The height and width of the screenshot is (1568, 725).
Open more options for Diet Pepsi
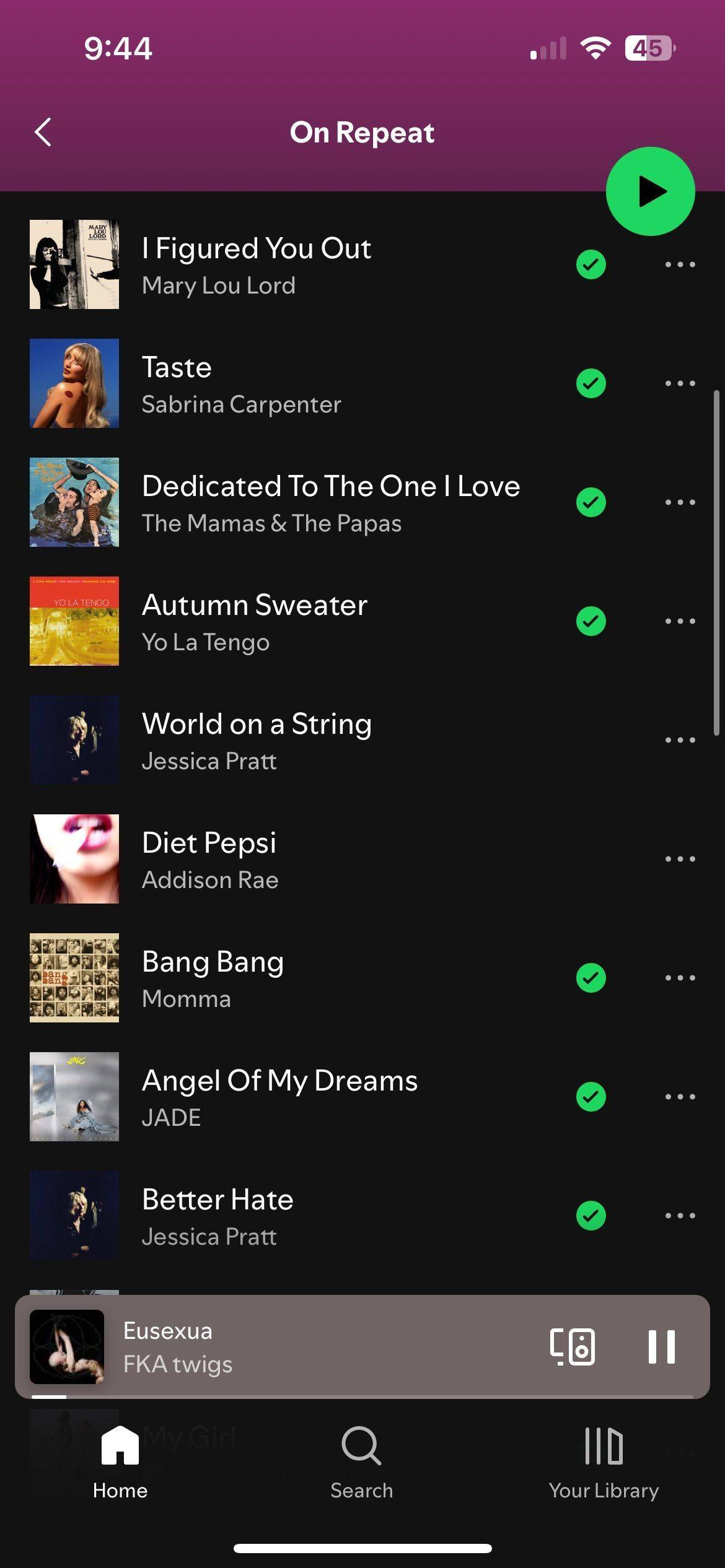[680, 859]
